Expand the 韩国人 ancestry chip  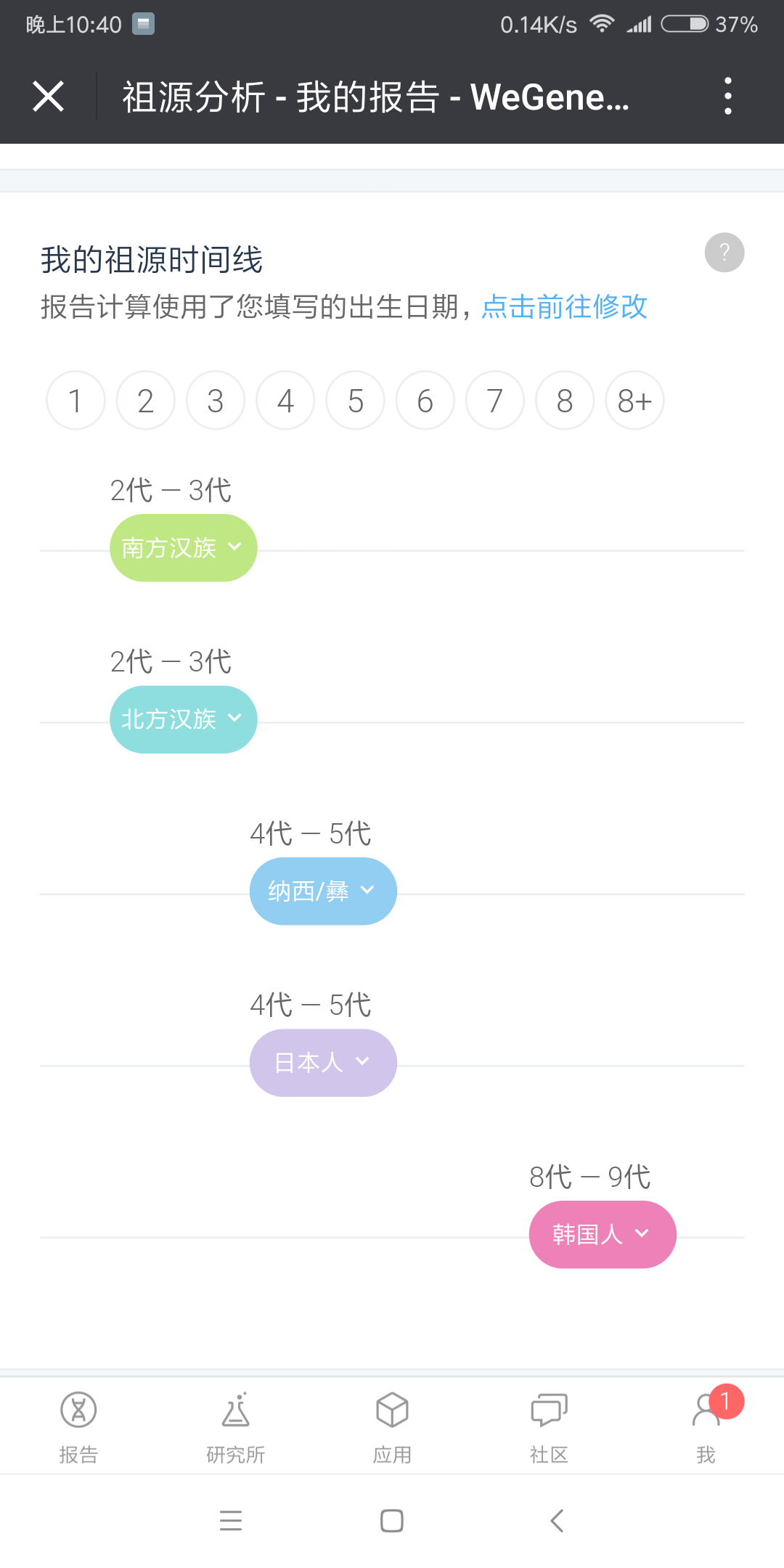(603, 1235)
